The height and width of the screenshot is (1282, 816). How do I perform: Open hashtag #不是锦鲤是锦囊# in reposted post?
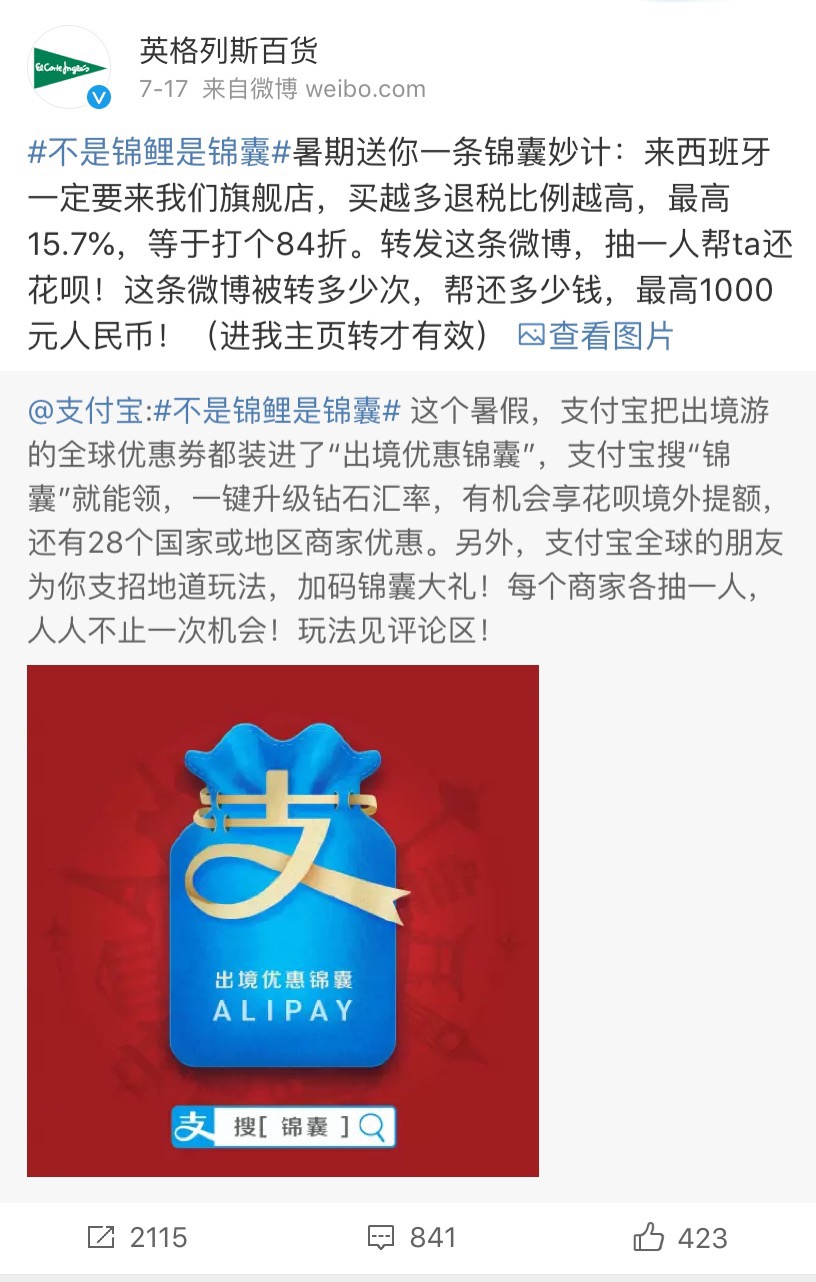(x=276, y=409)
